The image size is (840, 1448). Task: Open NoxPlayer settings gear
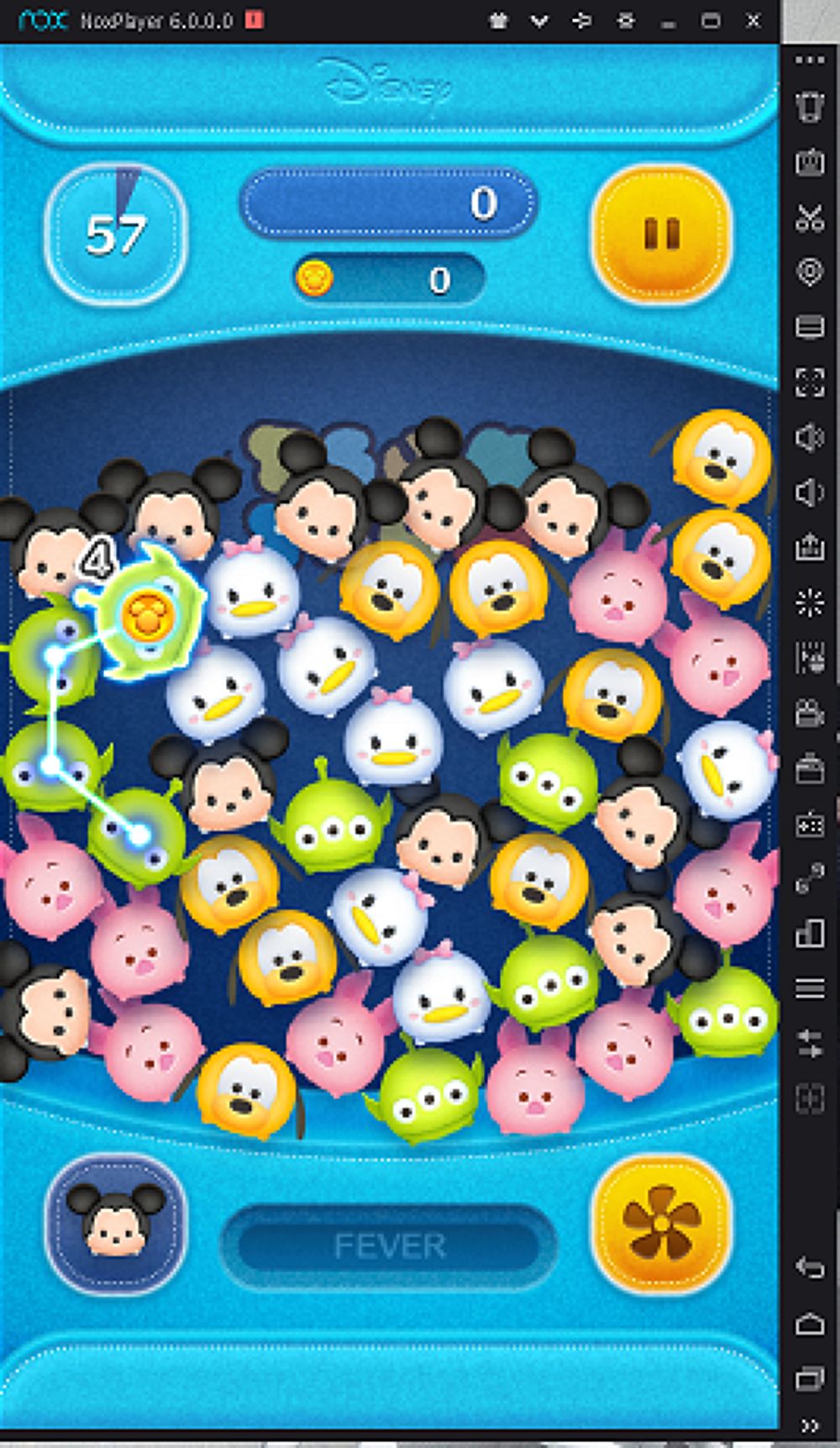click(x=626, y=20)
